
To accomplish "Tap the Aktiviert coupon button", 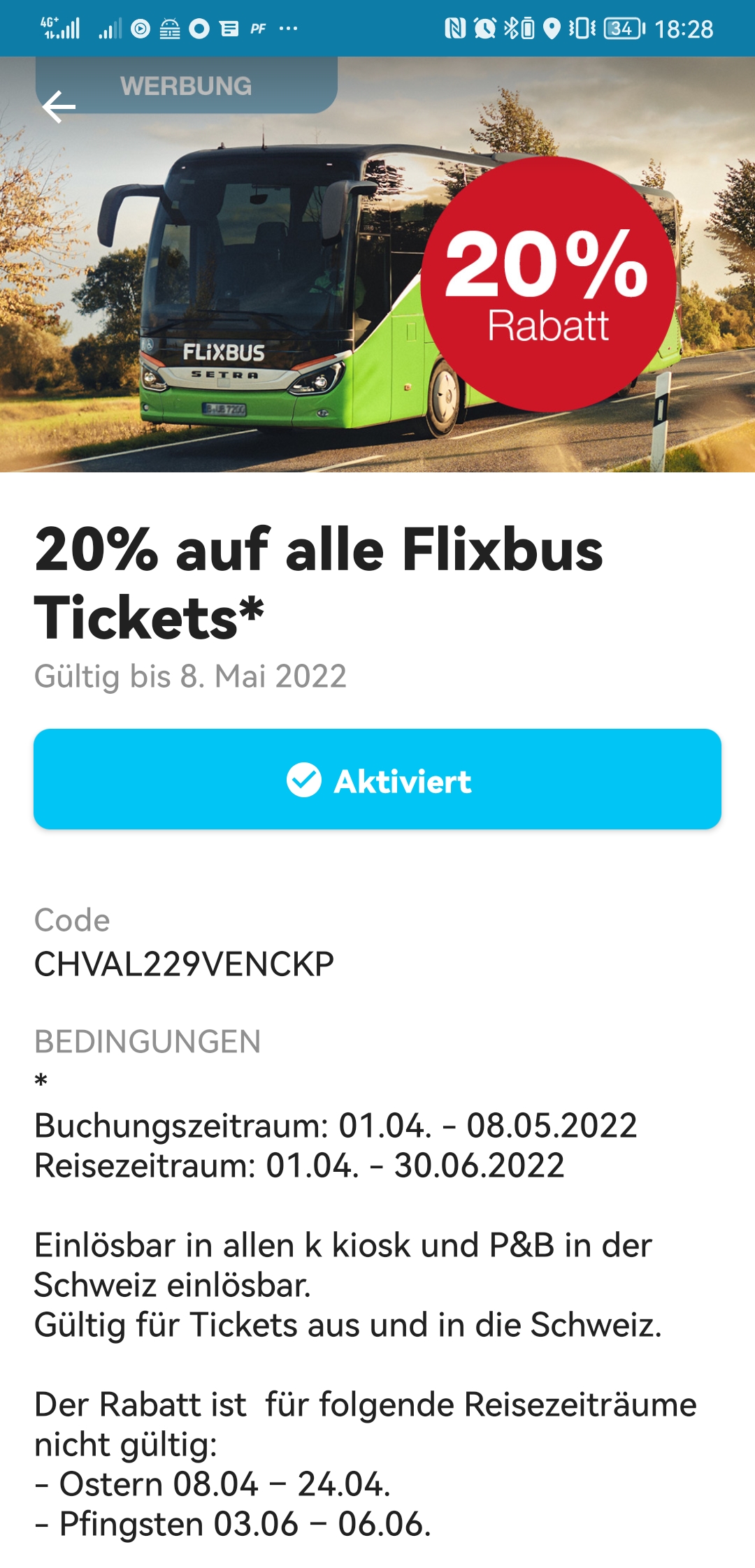I will click(377, 779).
